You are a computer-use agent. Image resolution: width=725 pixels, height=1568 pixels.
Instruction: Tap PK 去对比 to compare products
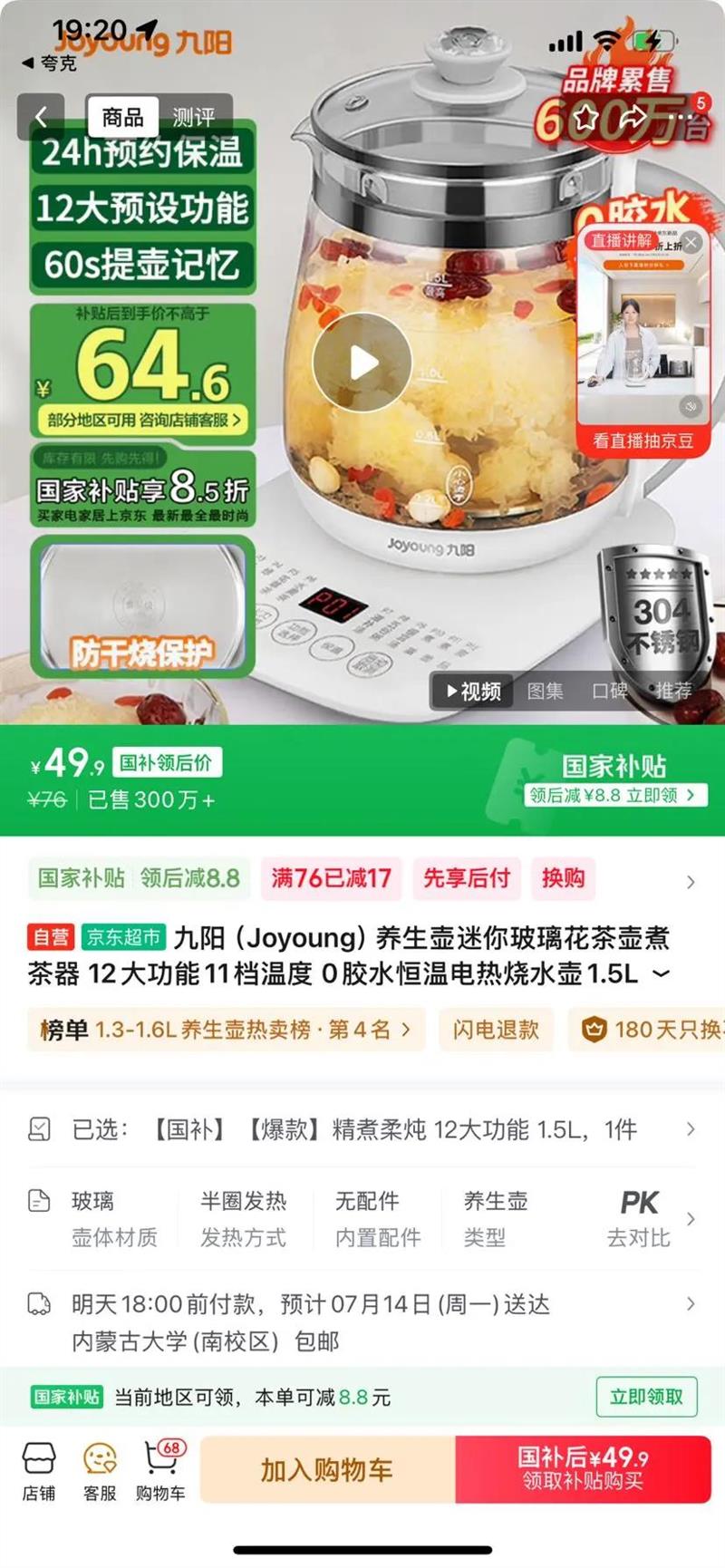click(x=640, y=1219)
